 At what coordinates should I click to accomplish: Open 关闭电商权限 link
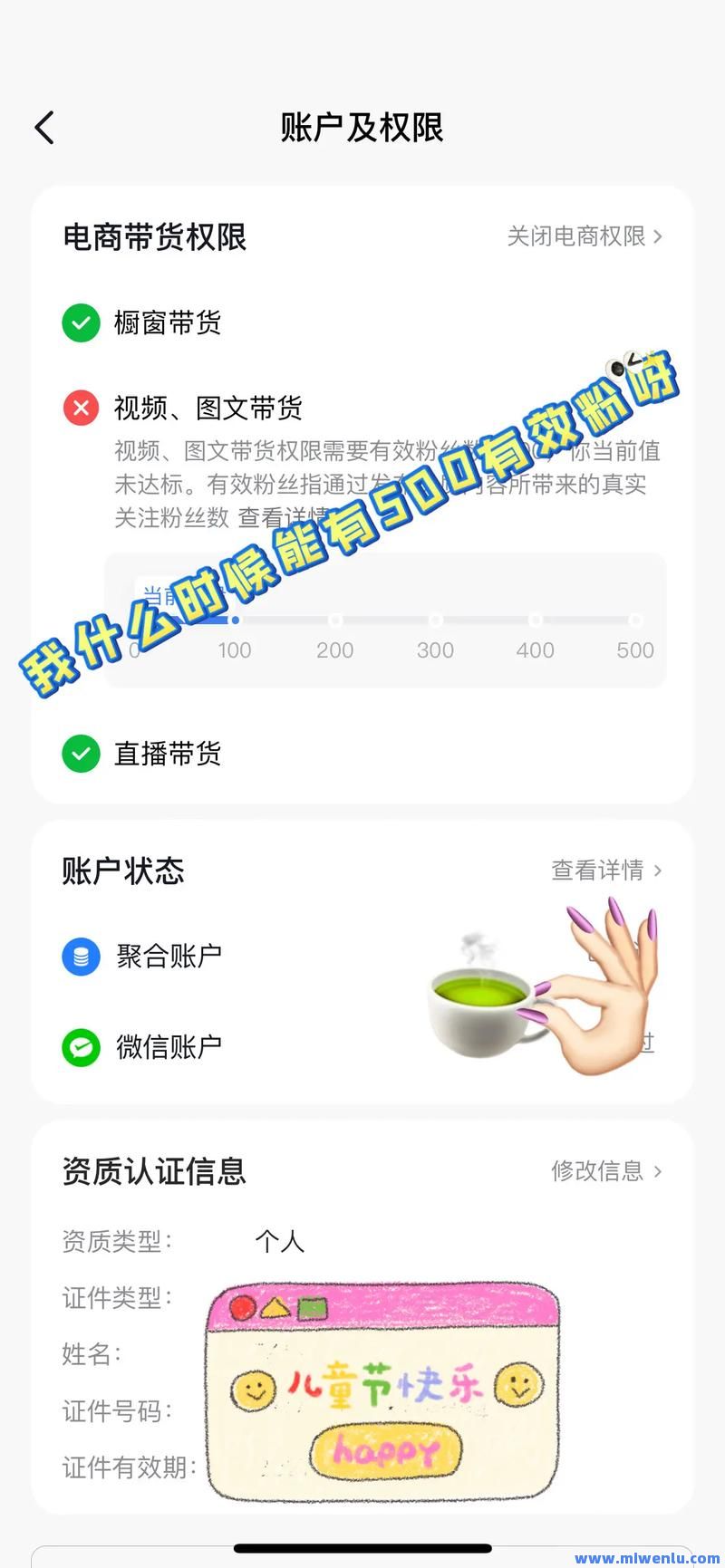(x=585, y=236)
